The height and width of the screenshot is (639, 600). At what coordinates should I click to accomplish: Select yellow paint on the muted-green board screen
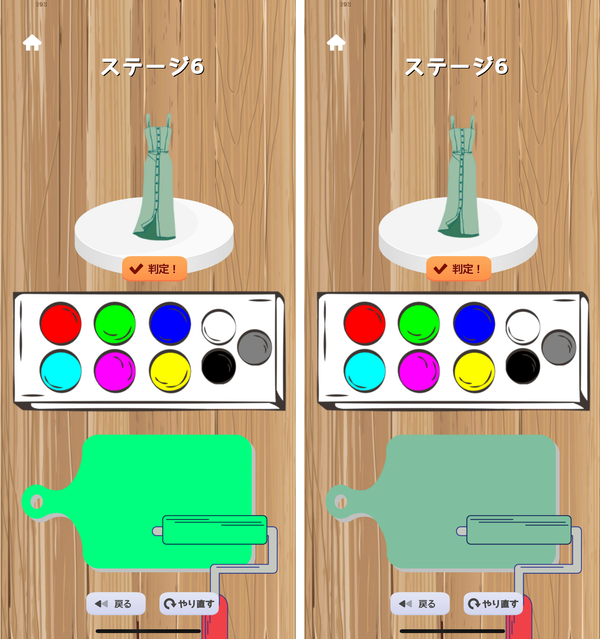(x=474, y=371)
